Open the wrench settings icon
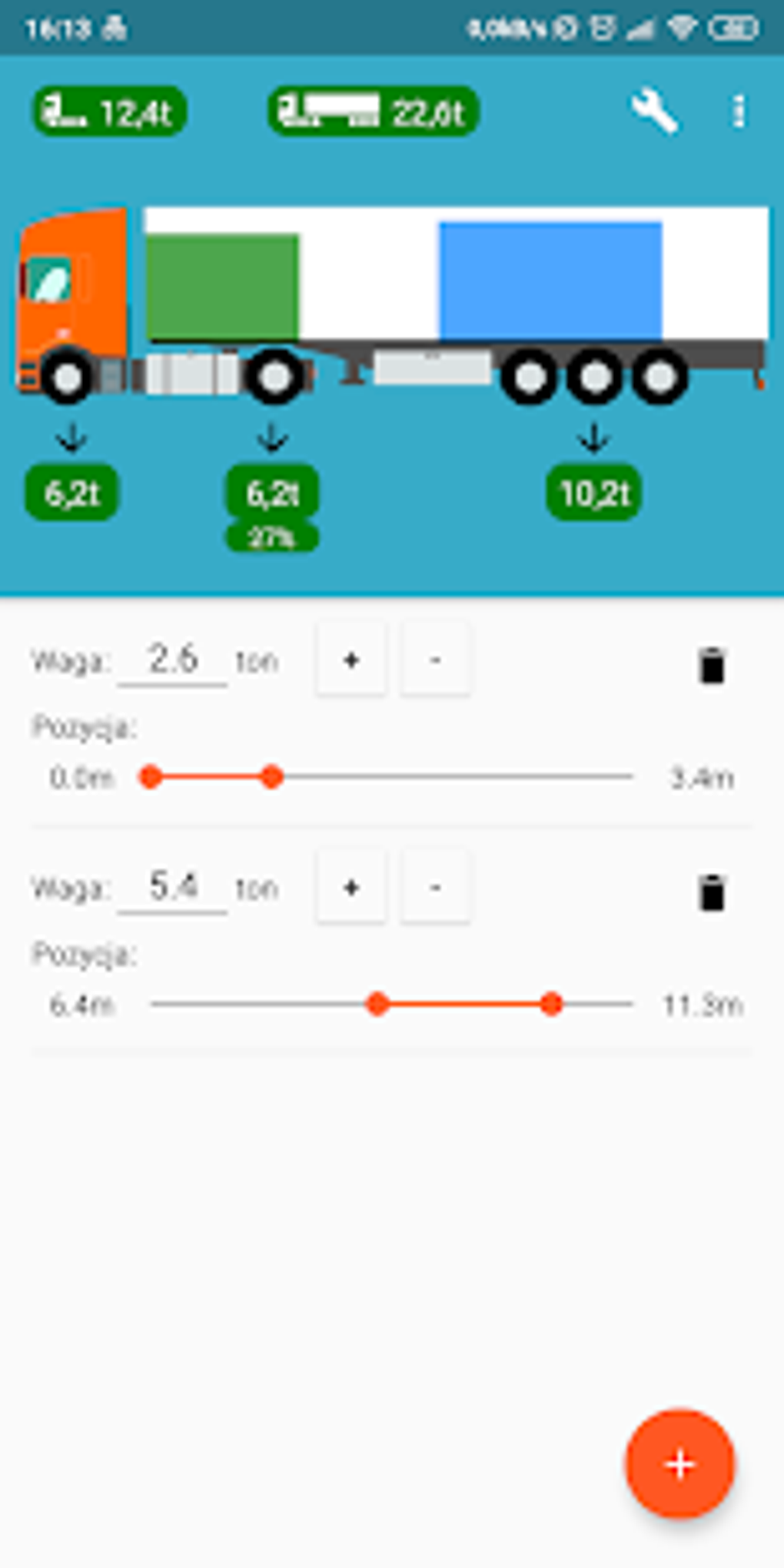Viewport: 784px width, 1568px height. pos(654,111)
